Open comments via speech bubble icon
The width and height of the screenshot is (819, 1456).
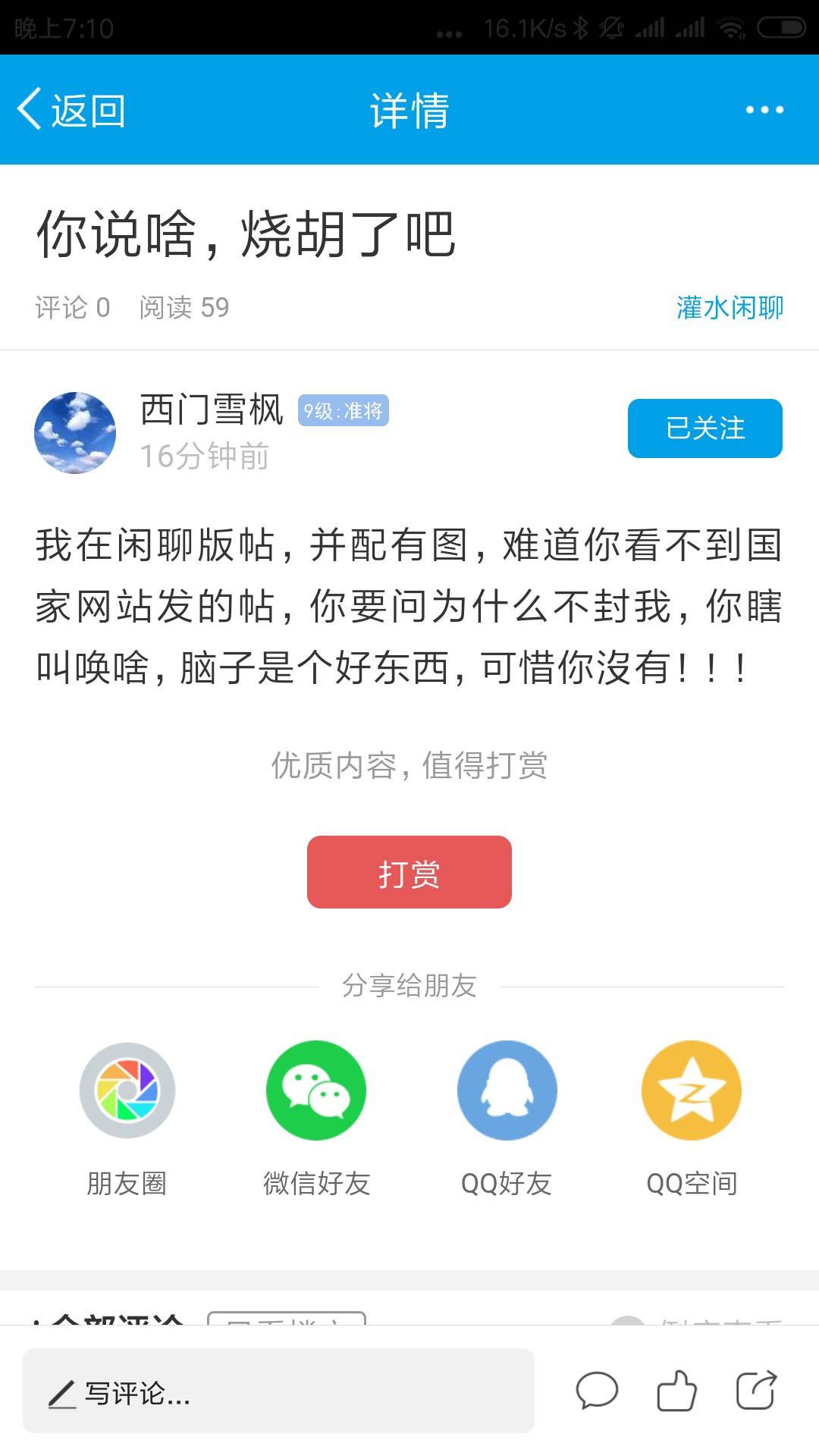pyautogui.click(x=597, y=1391)
